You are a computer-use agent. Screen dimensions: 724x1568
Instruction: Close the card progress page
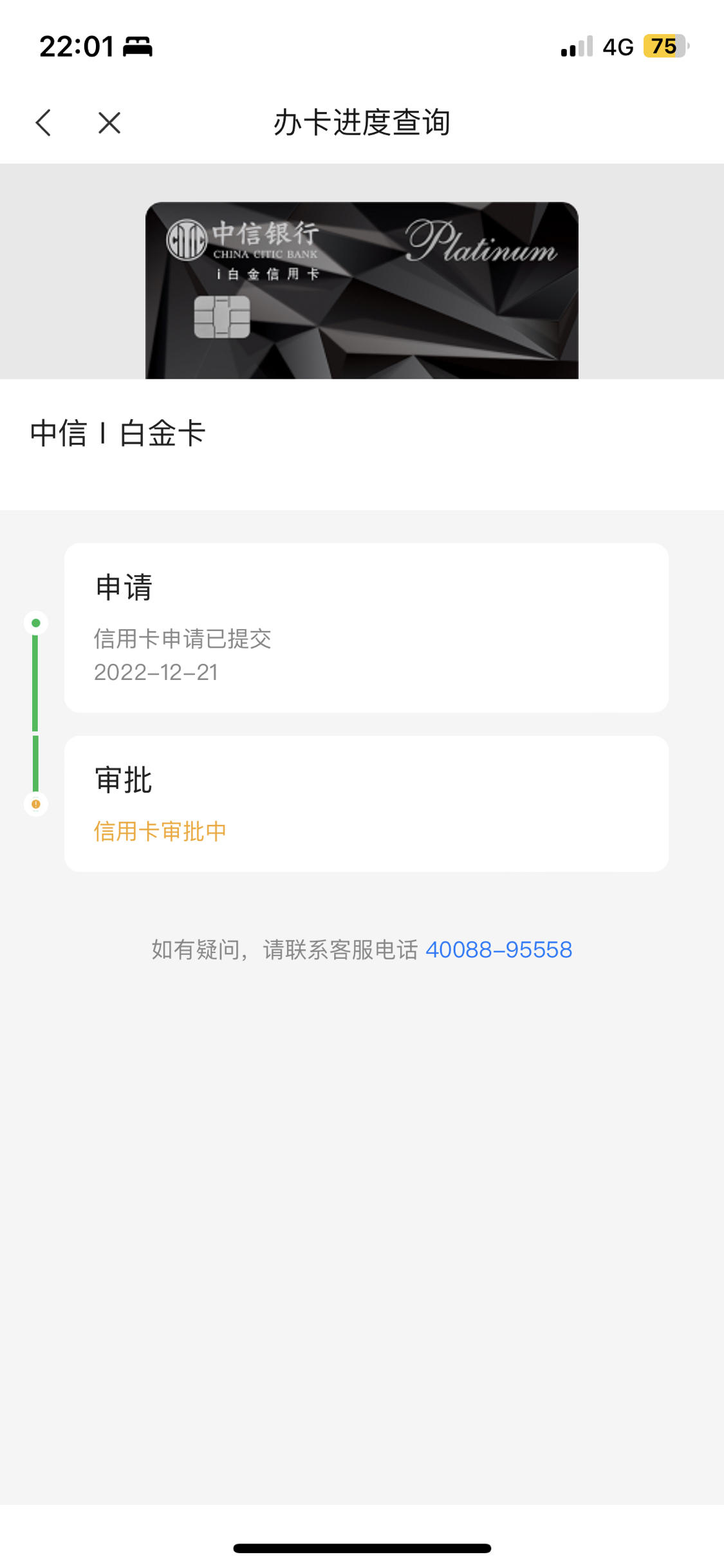click(x=109, y=122)
